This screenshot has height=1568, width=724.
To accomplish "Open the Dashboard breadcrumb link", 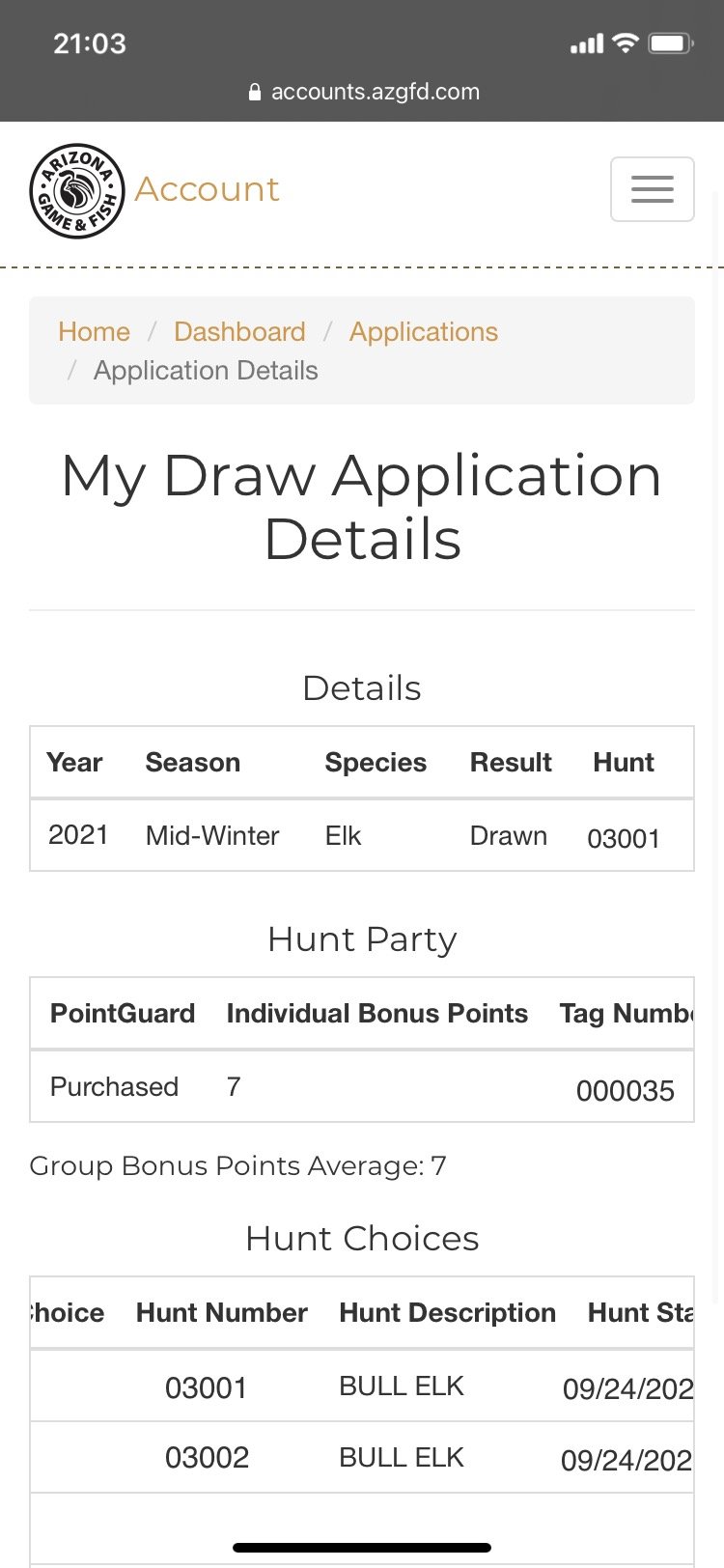I will pyautogui.click(x=239, y=332).
